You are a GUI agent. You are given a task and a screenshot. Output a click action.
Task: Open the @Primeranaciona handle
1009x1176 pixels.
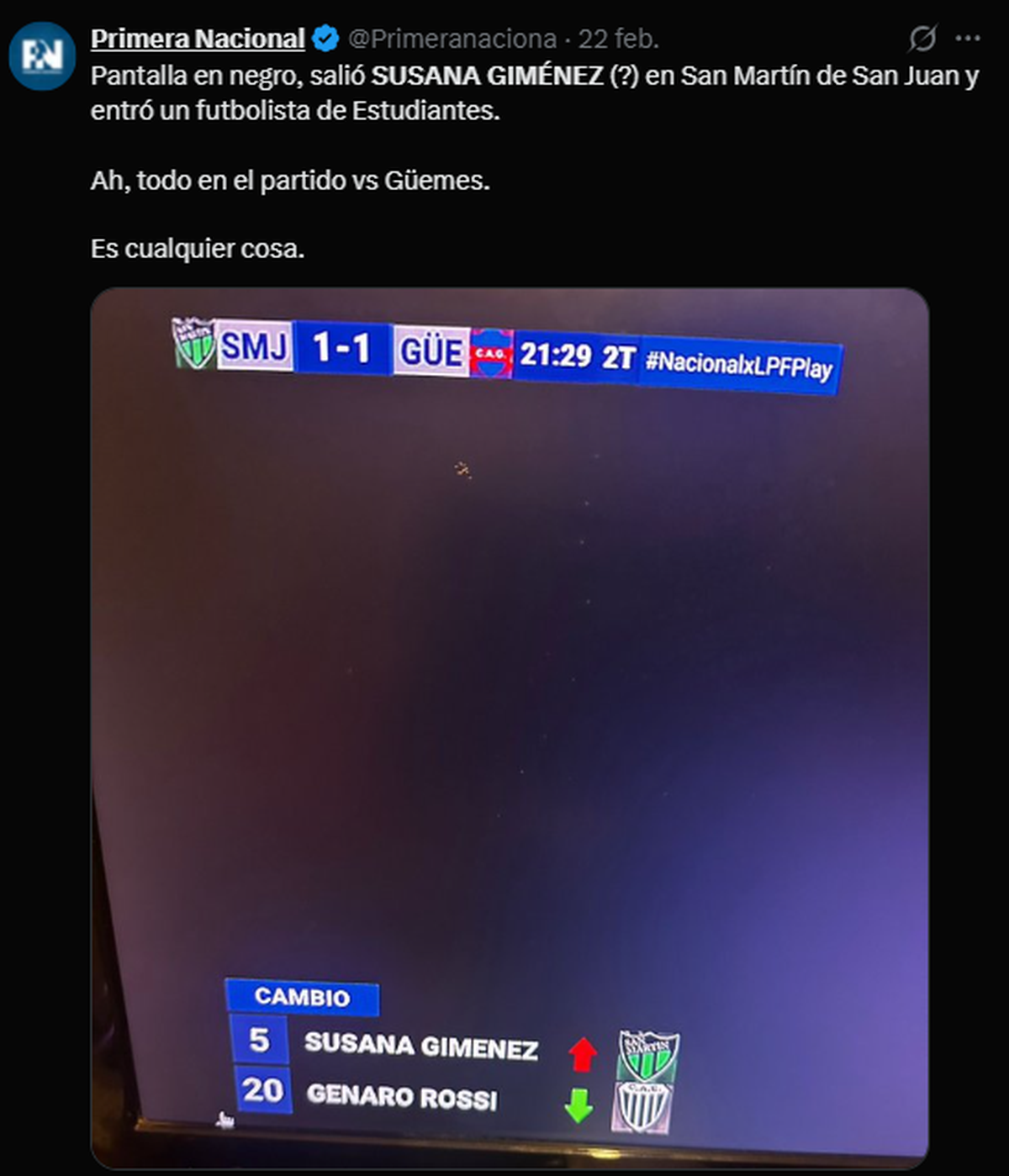click(x=452, y=39)
